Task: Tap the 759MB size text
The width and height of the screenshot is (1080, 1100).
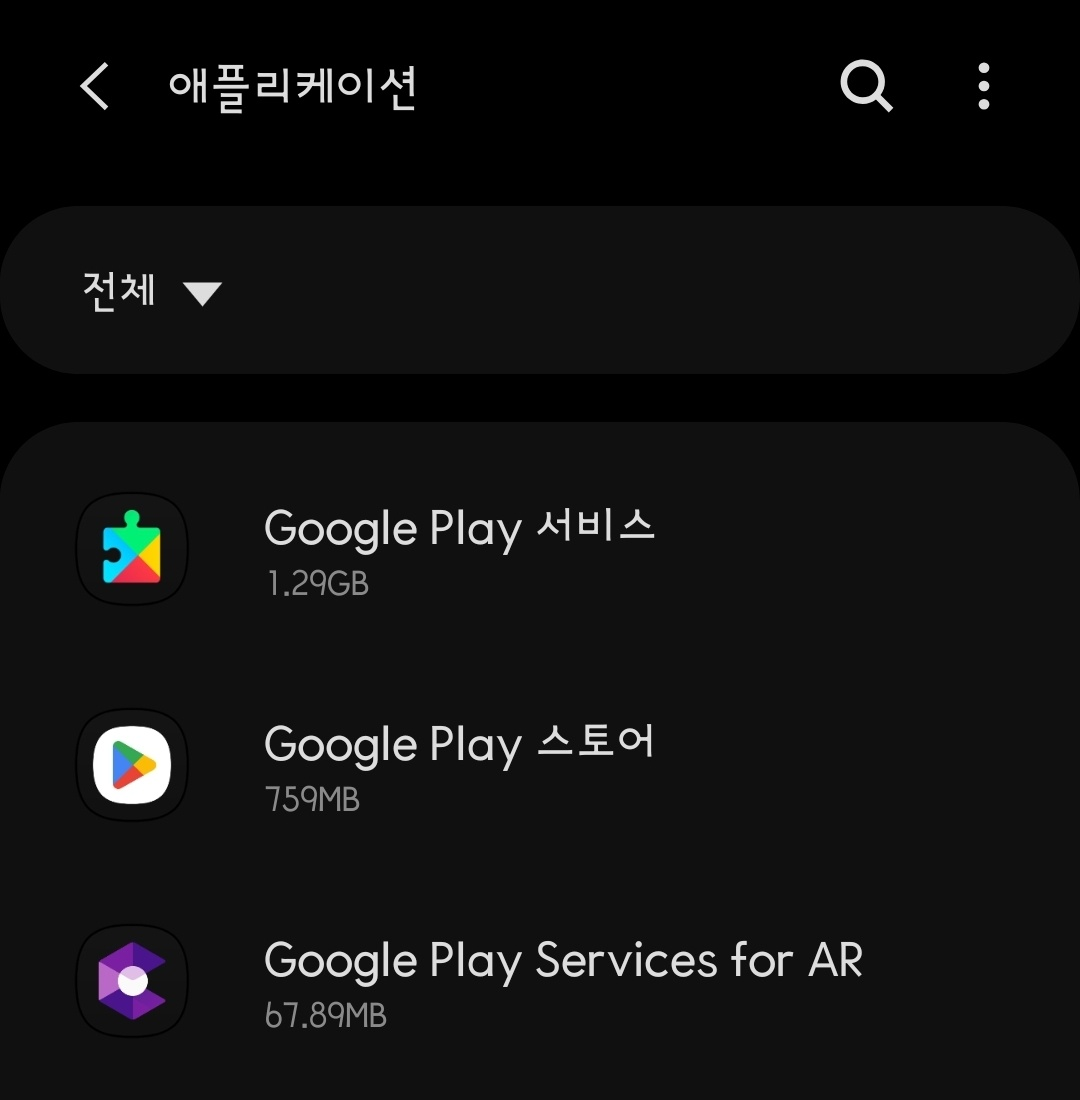Action: click(312, 800)
